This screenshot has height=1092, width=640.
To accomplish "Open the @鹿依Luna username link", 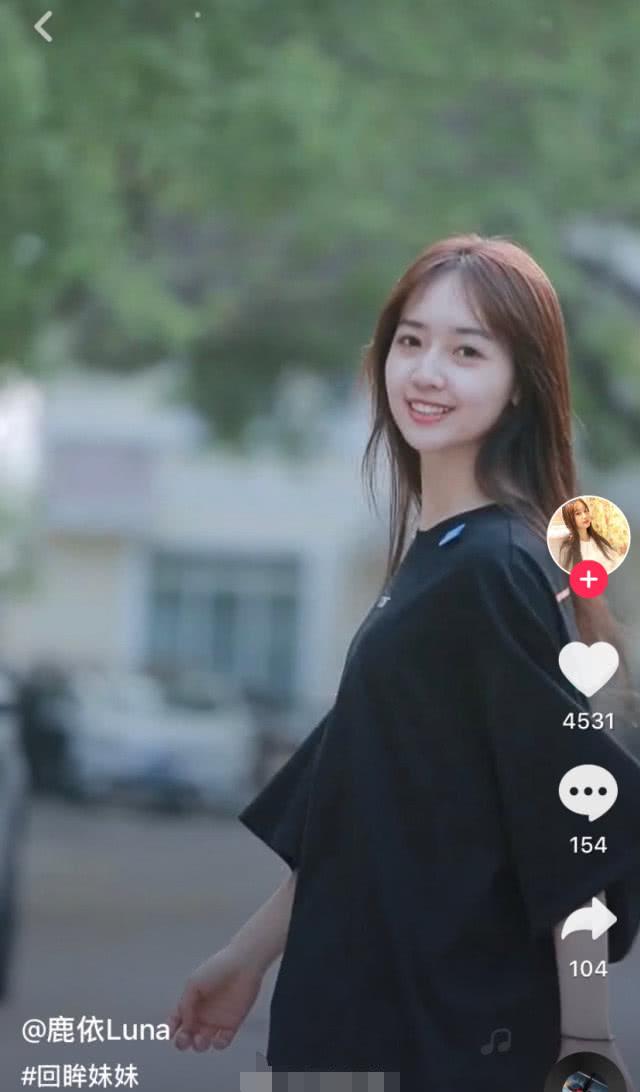I will click(x=96, y=1030).
